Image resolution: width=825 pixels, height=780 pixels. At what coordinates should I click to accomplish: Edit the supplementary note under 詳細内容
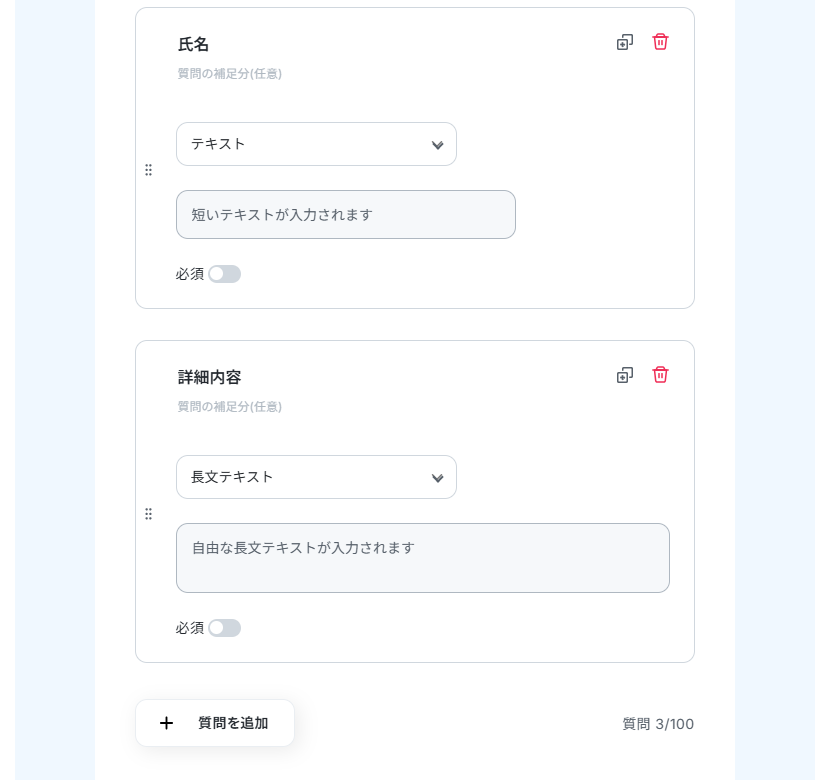click(x=230, y=407)
